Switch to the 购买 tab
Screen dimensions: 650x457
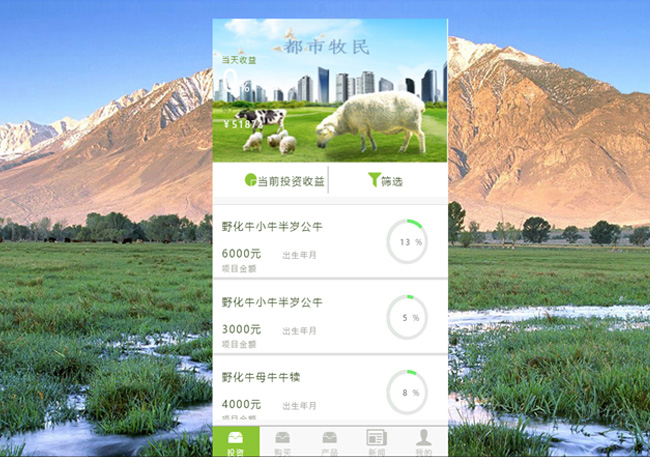[283, 441]
